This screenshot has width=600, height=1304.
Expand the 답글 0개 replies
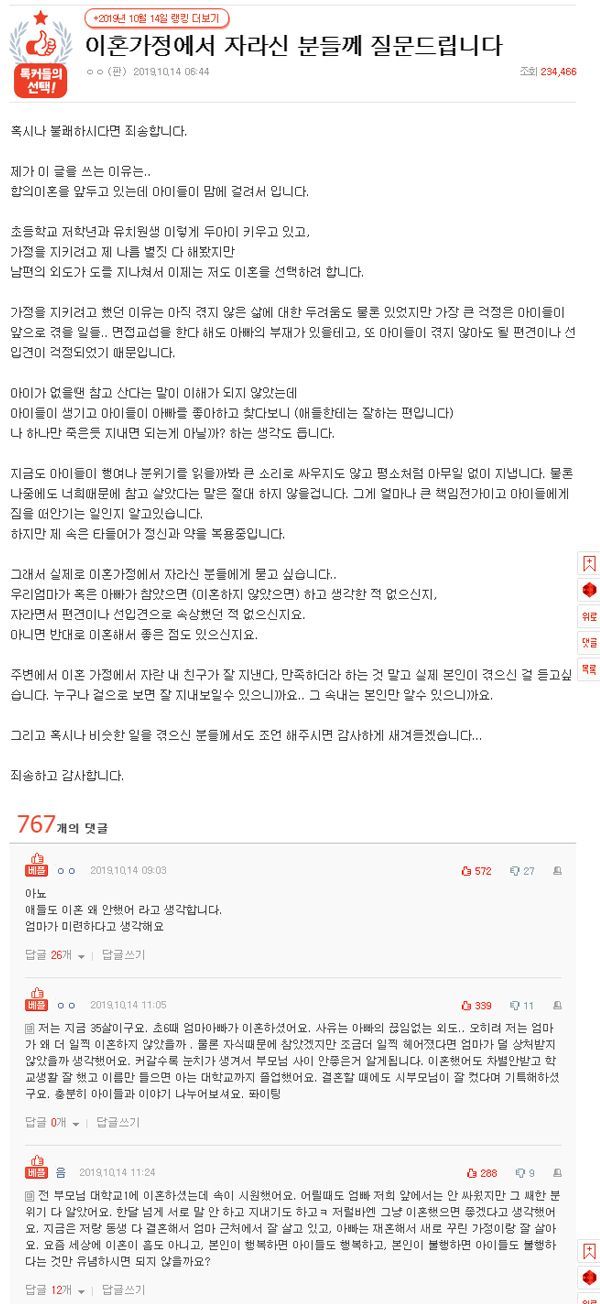[52, 1123]
